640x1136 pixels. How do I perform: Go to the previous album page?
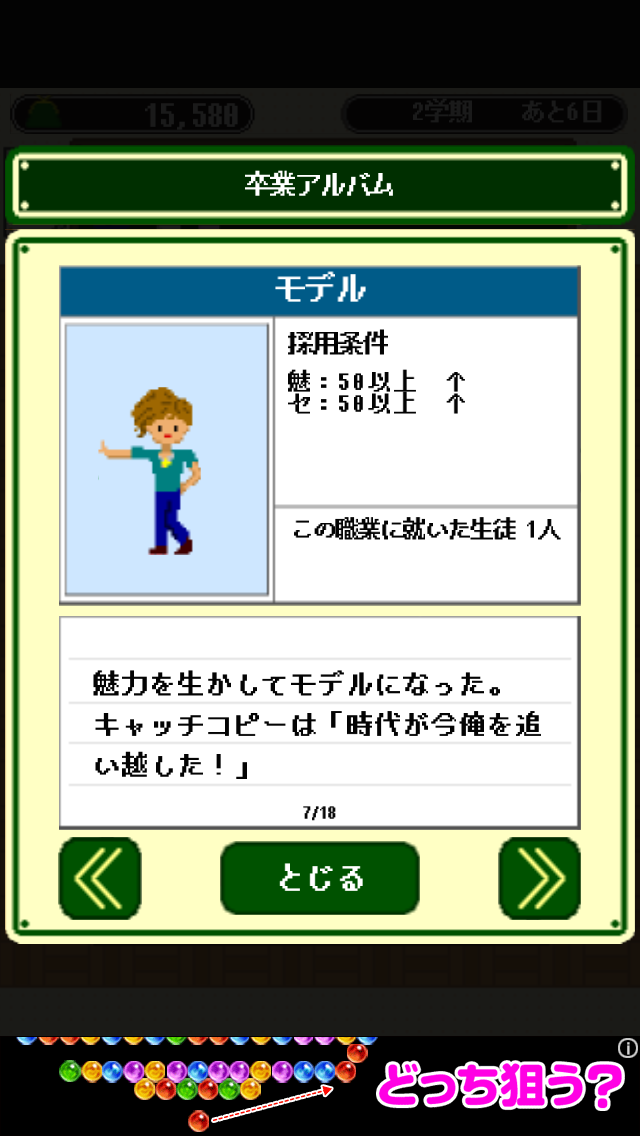100,878
